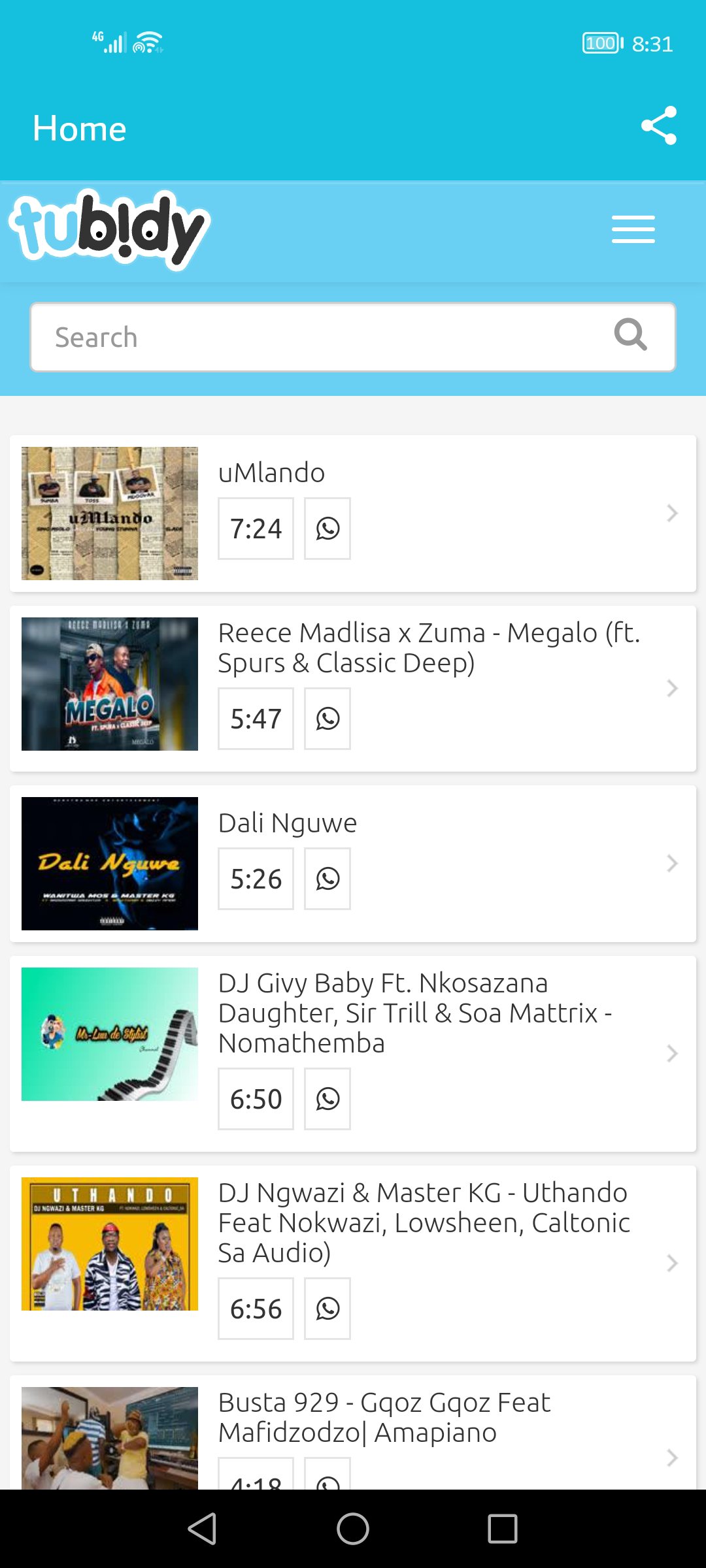The image size is (706, 1568).
Task: Share Dali Nguwe via WhatsApp icon
Action: coord(328,879)
